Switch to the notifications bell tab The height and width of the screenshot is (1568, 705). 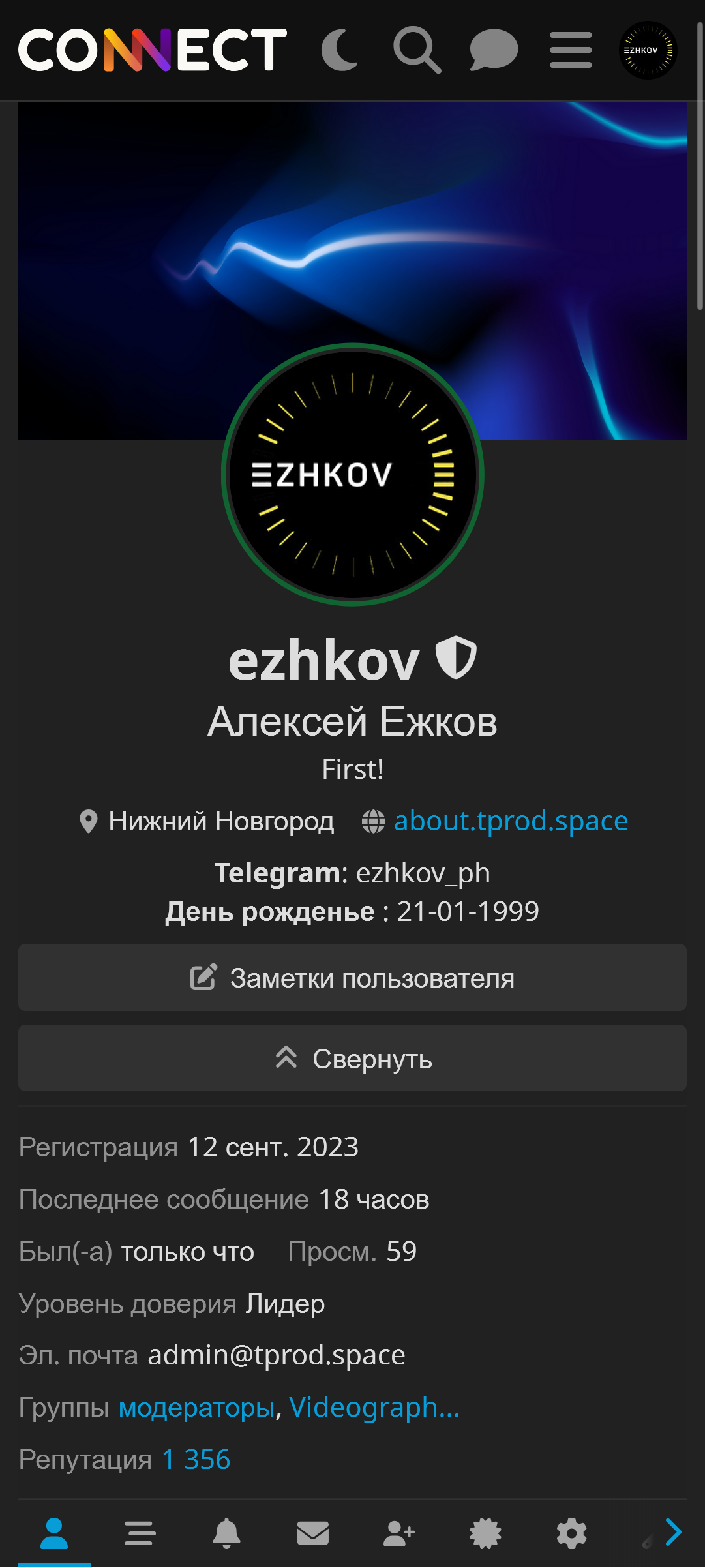click(x=226, y=1533)
